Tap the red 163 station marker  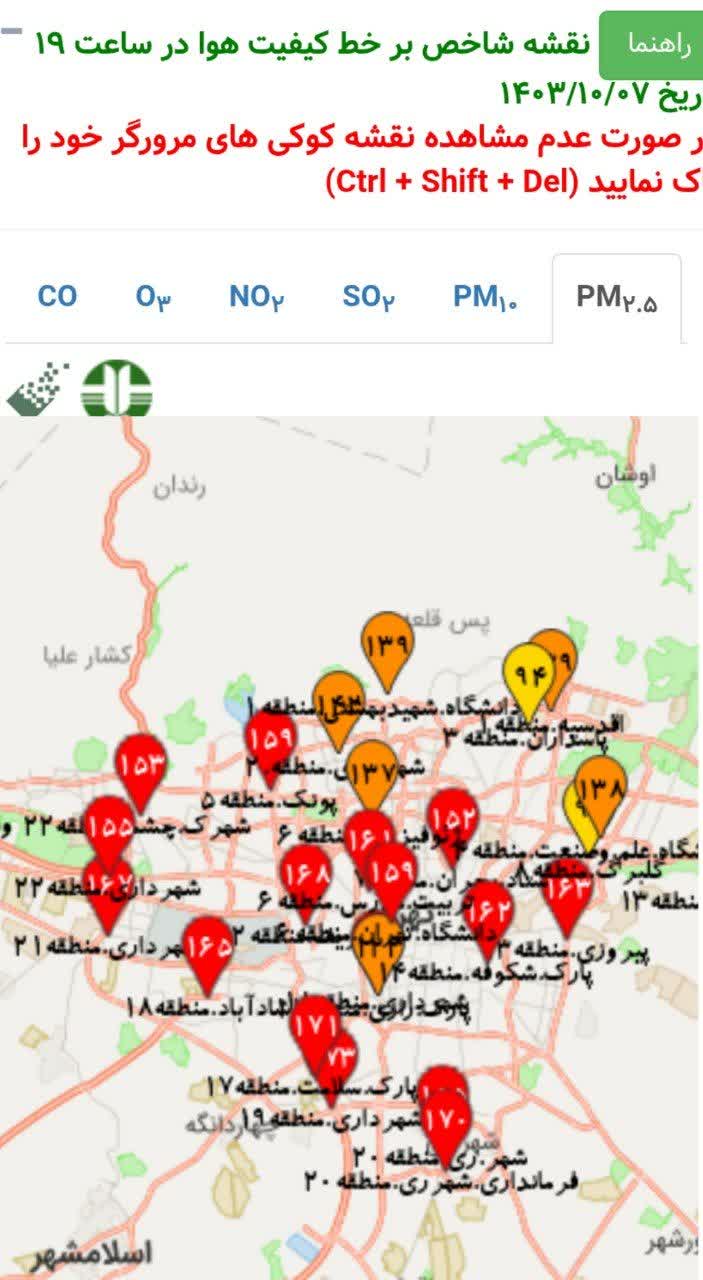(569, 887)
